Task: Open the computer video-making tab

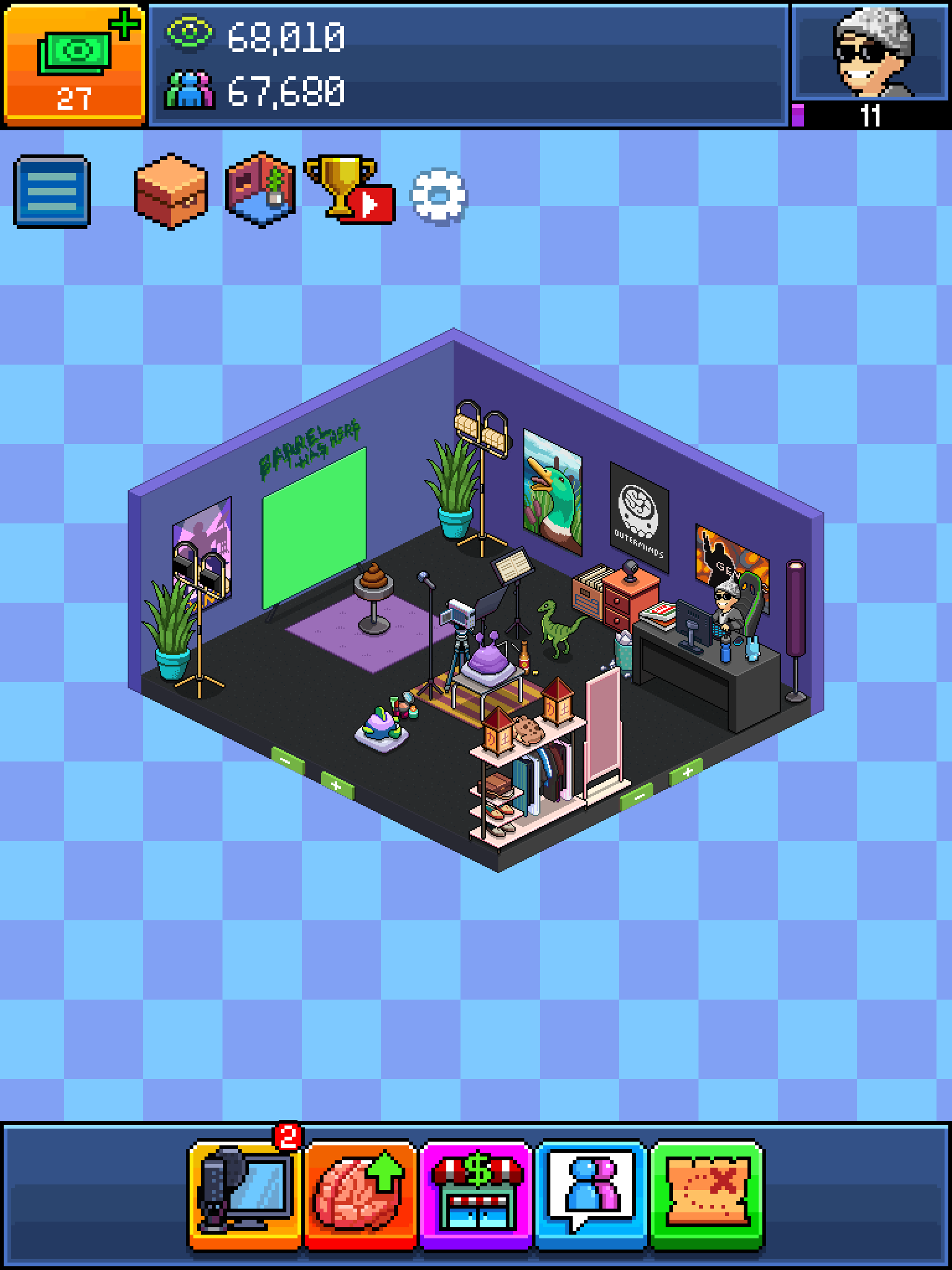Action: (244, 1194)
